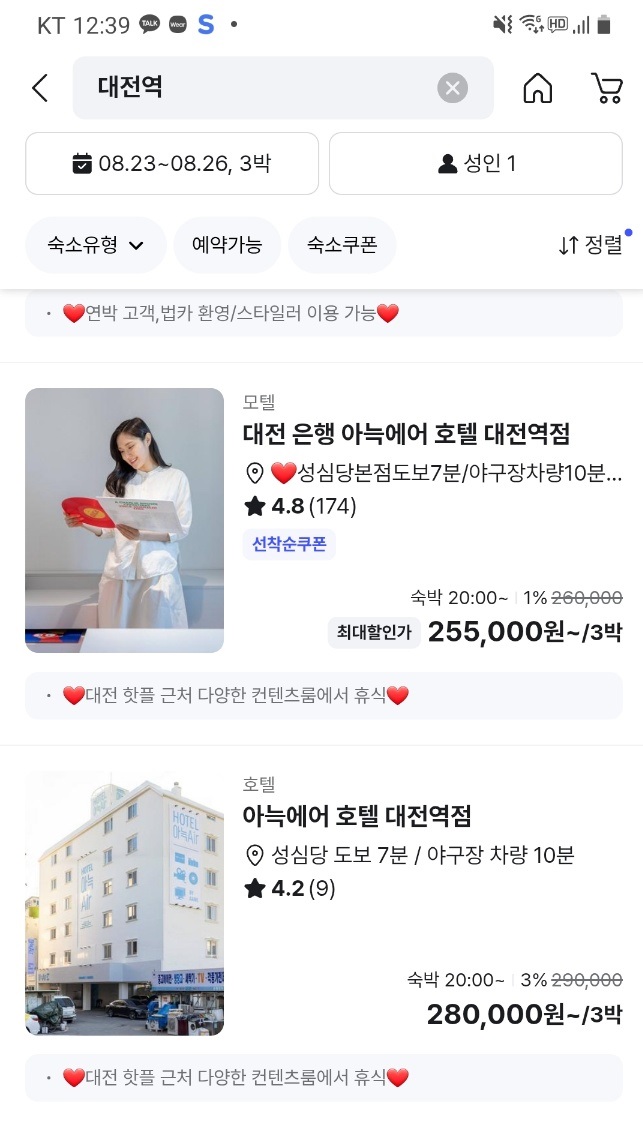Image resolution: width=643 pixels, height=1121 pixels.
Task: Open the 정렬 sort options
Action: click(x=591, y=245)
